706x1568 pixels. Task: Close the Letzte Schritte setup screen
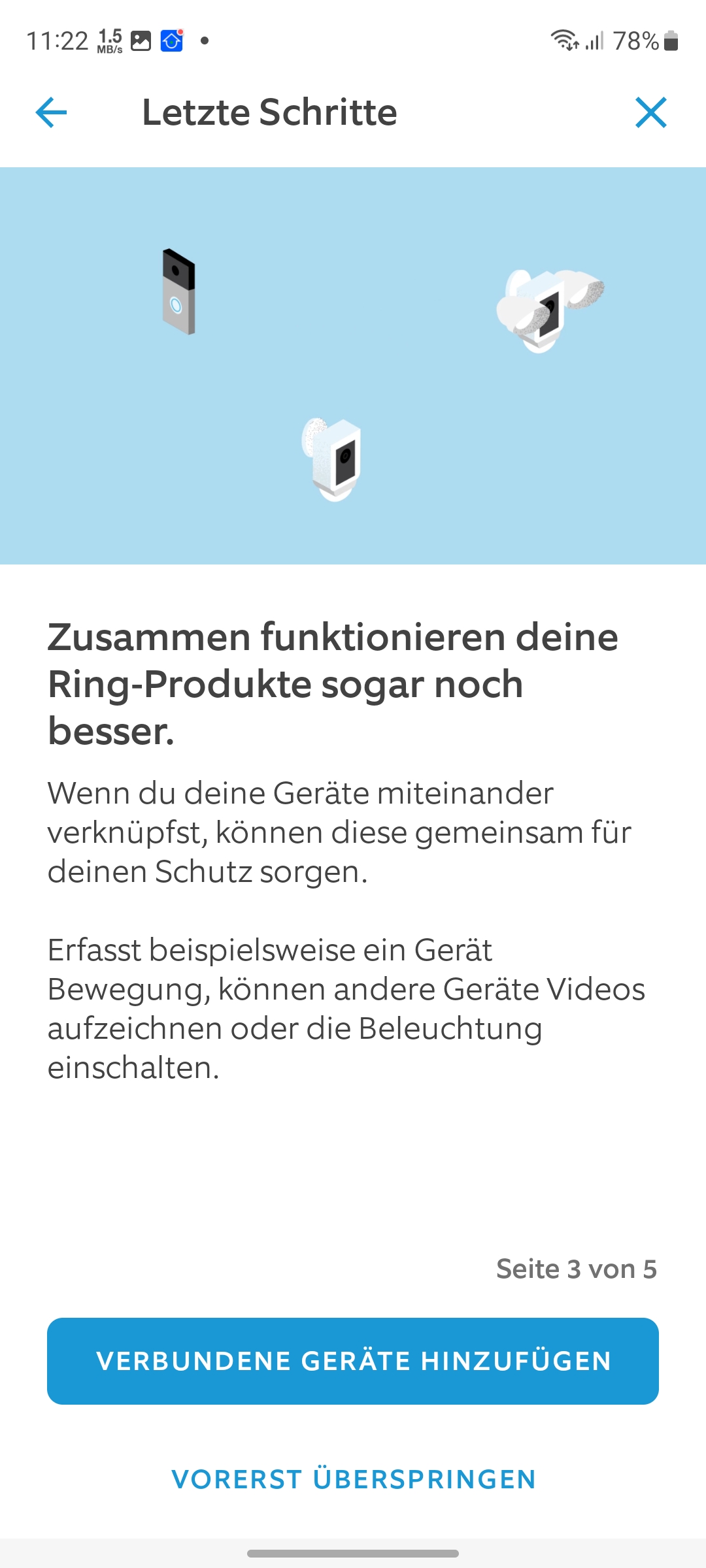pos(650,112)
